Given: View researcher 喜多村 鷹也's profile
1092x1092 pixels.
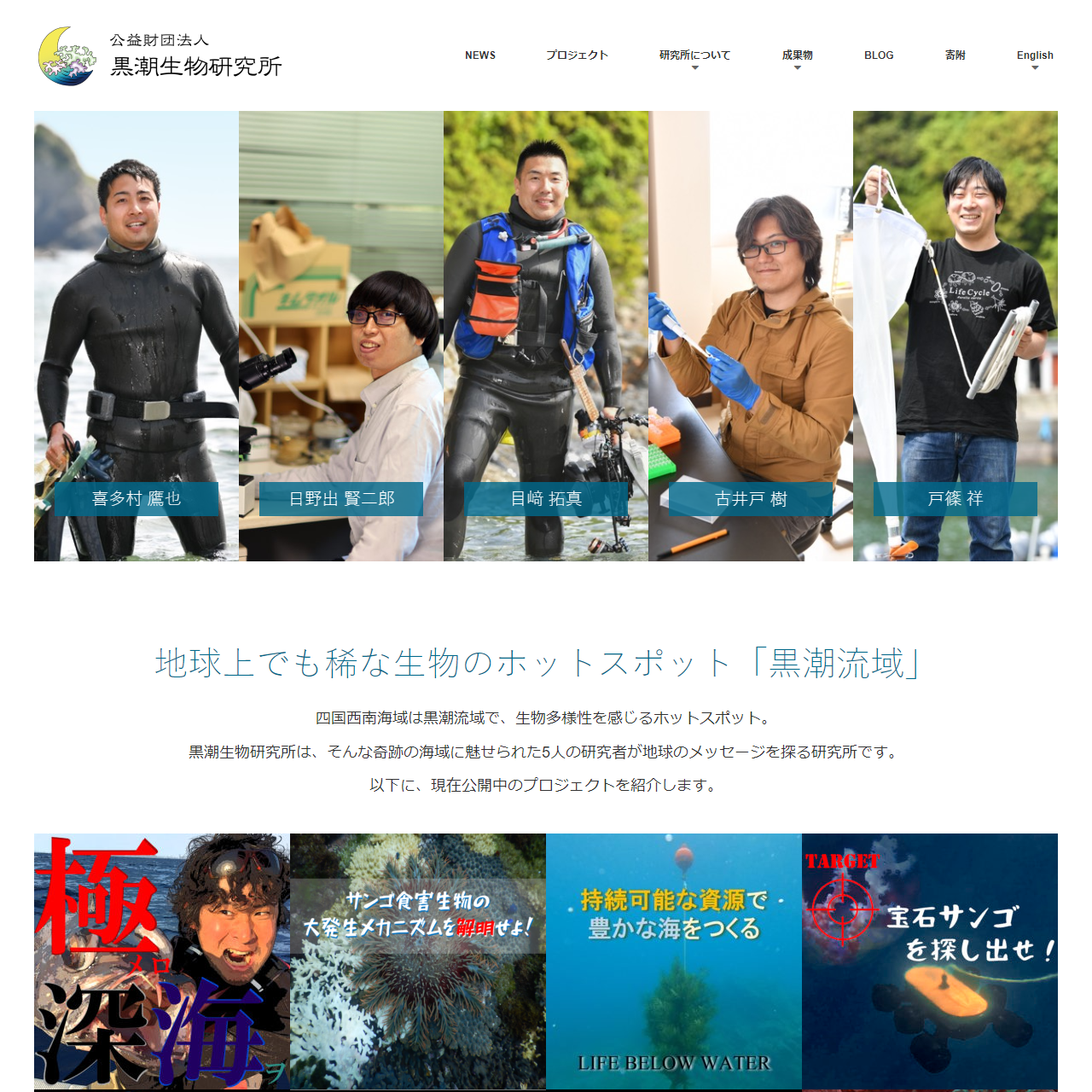Looking at the screenshot, I should pos(136,499).
